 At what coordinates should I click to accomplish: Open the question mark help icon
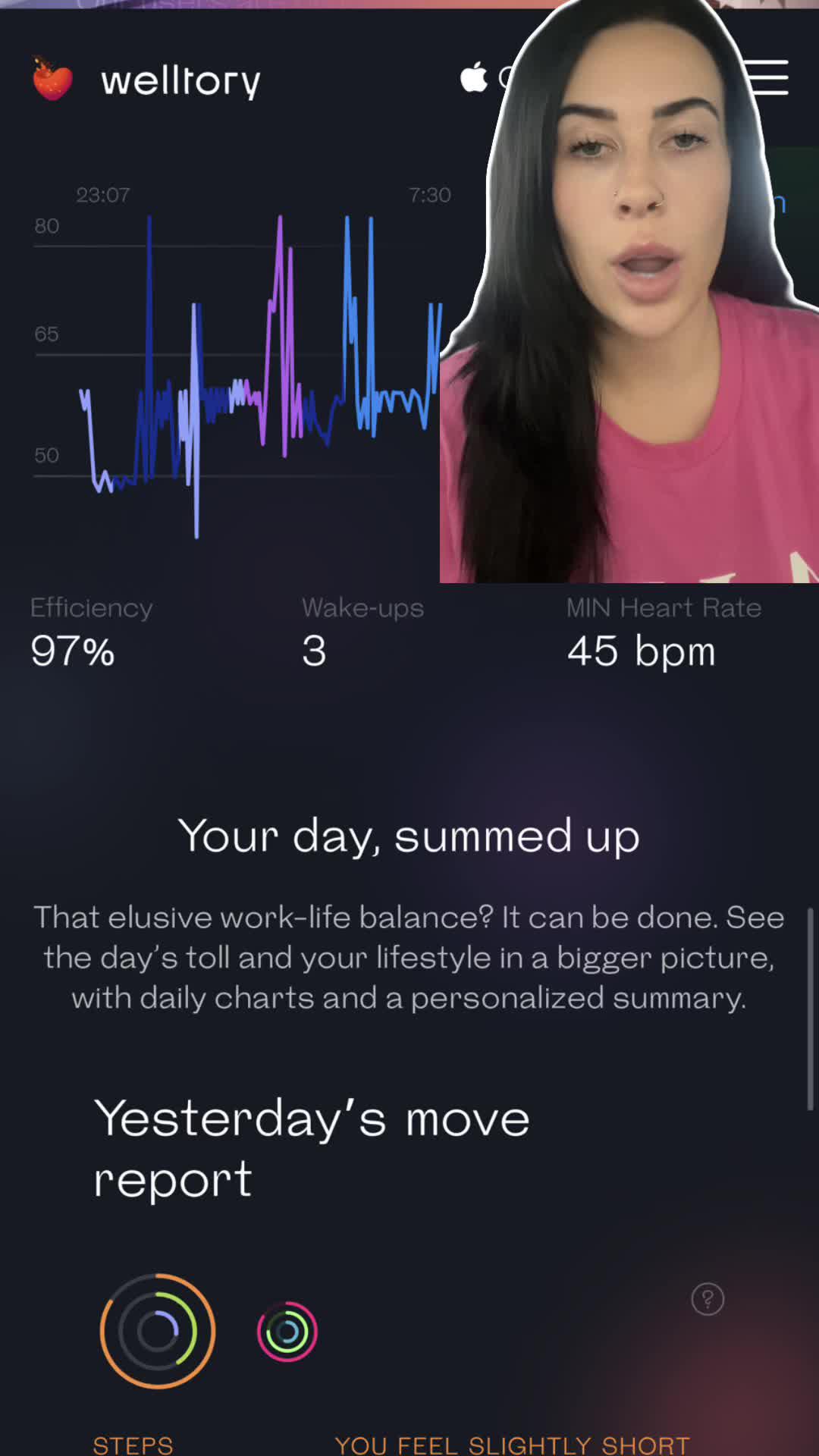coord(708,1298)
